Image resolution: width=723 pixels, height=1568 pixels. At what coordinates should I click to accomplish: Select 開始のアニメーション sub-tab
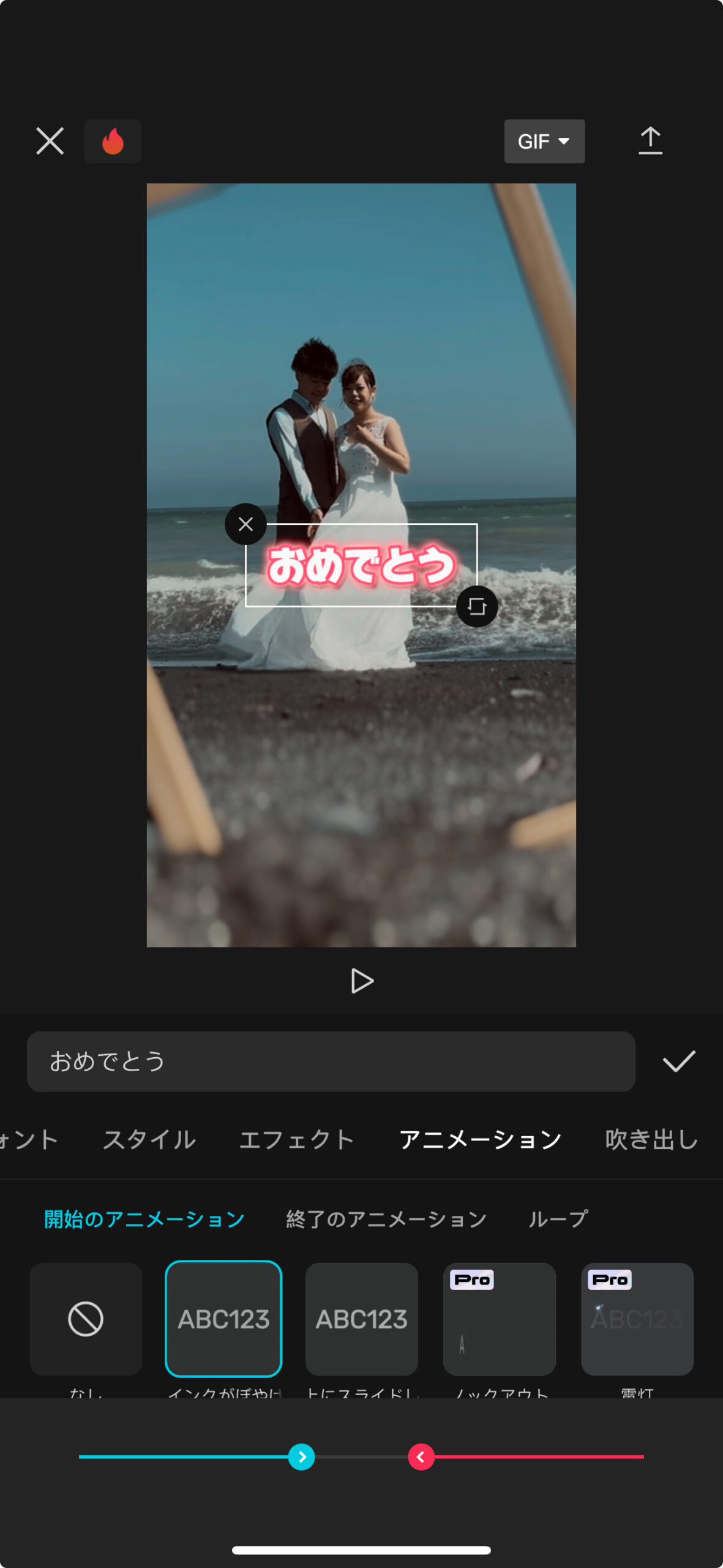pos(144,1219)
